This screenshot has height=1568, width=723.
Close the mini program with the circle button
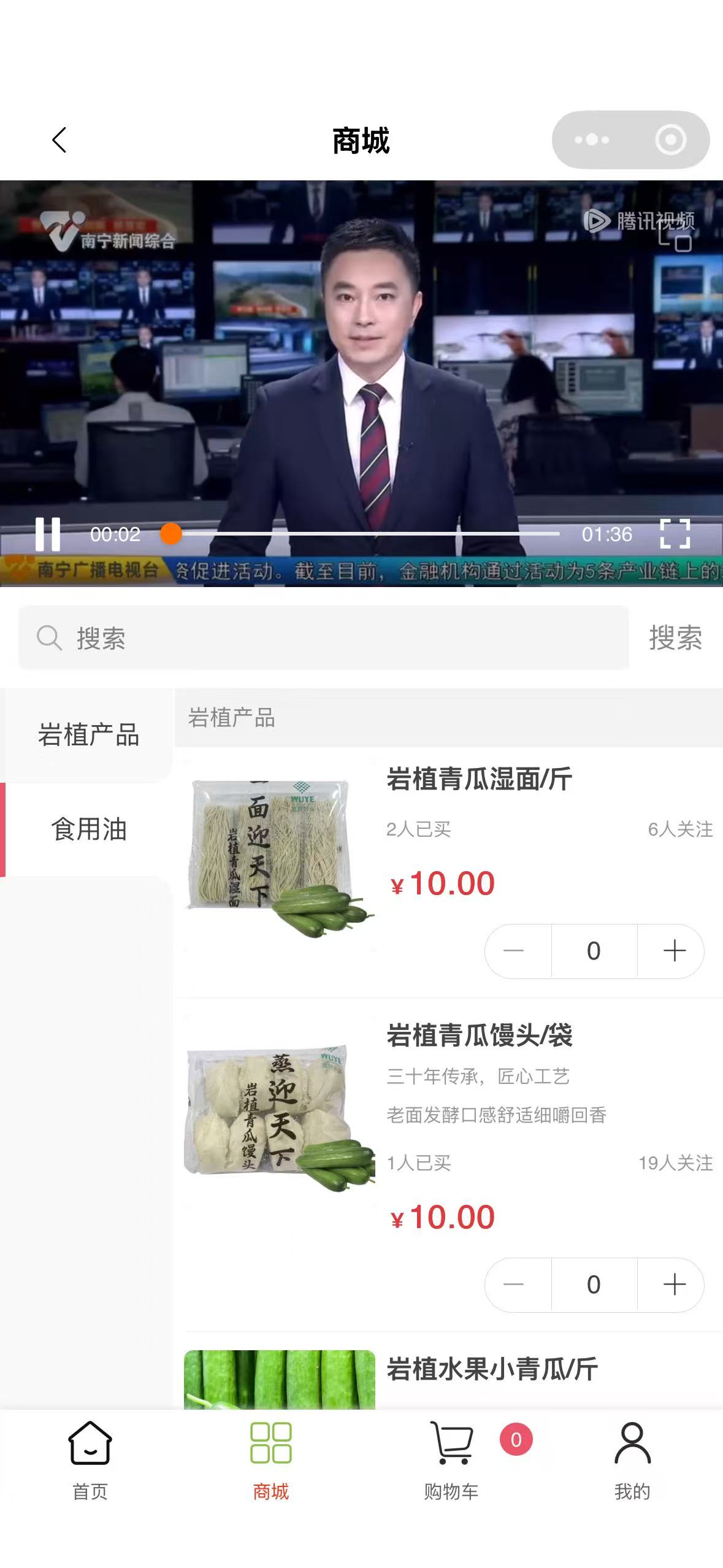click(670, 140)
